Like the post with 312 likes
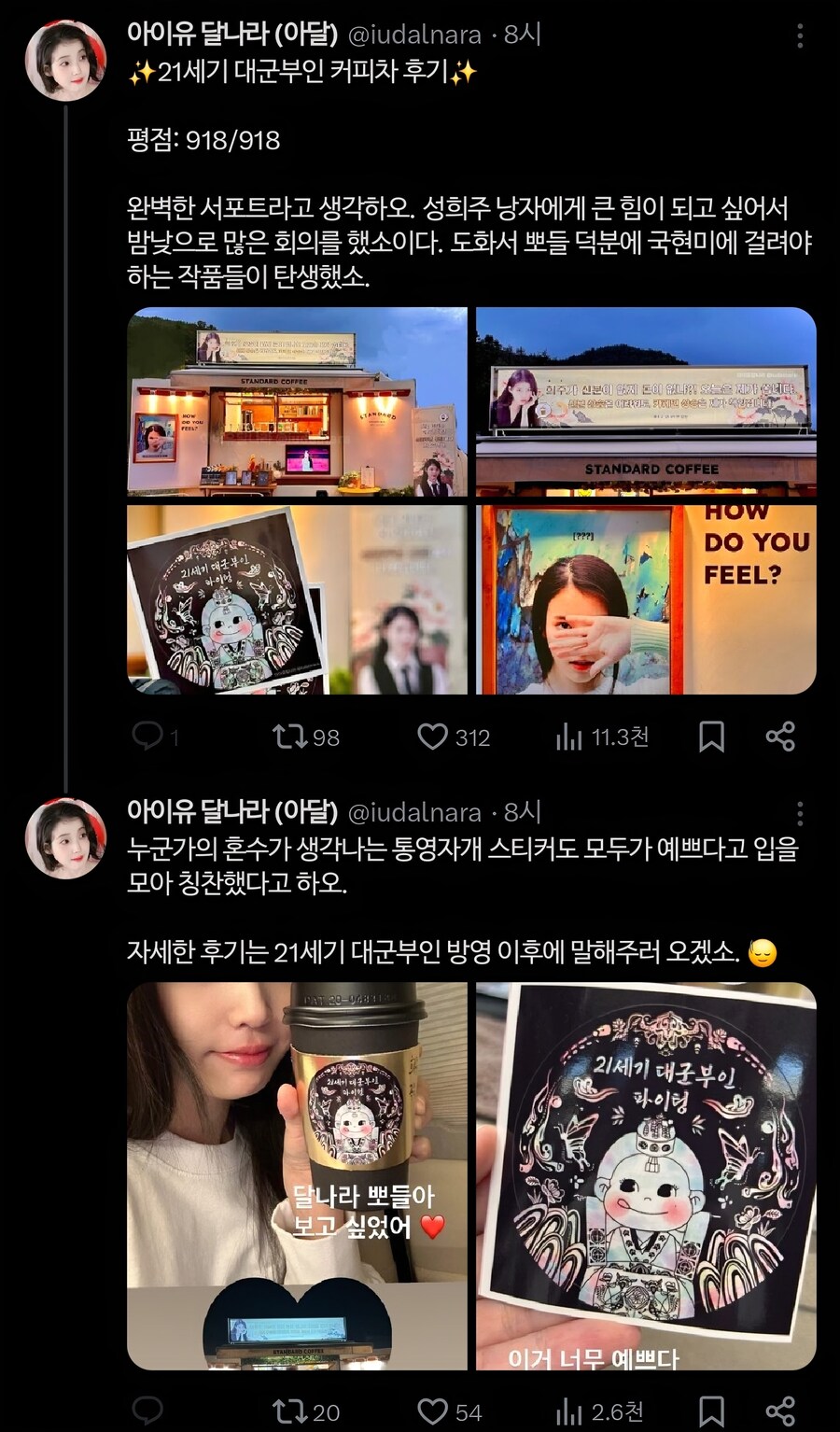 coord(432,737)
